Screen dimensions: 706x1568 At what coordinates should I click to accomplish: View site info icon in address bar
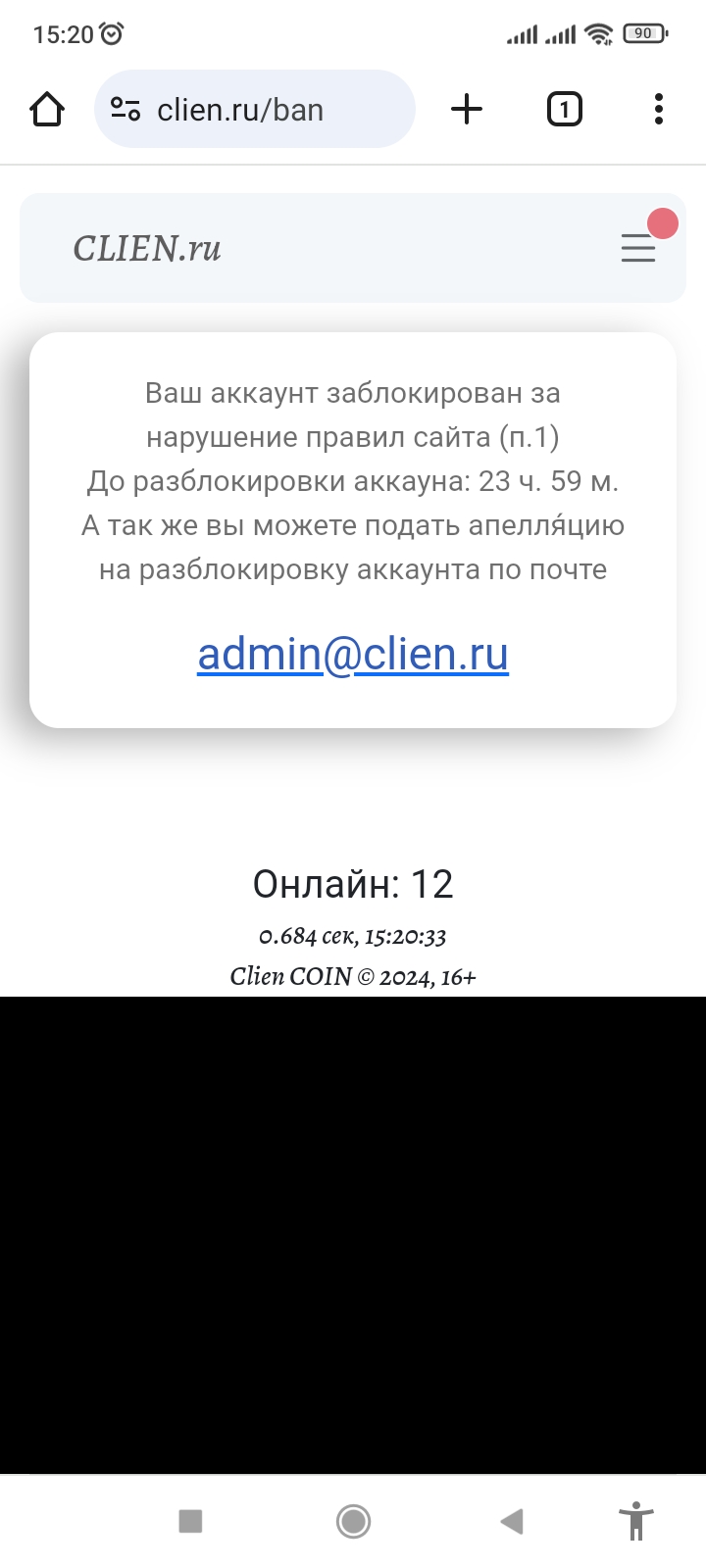(x=126, y=110)
